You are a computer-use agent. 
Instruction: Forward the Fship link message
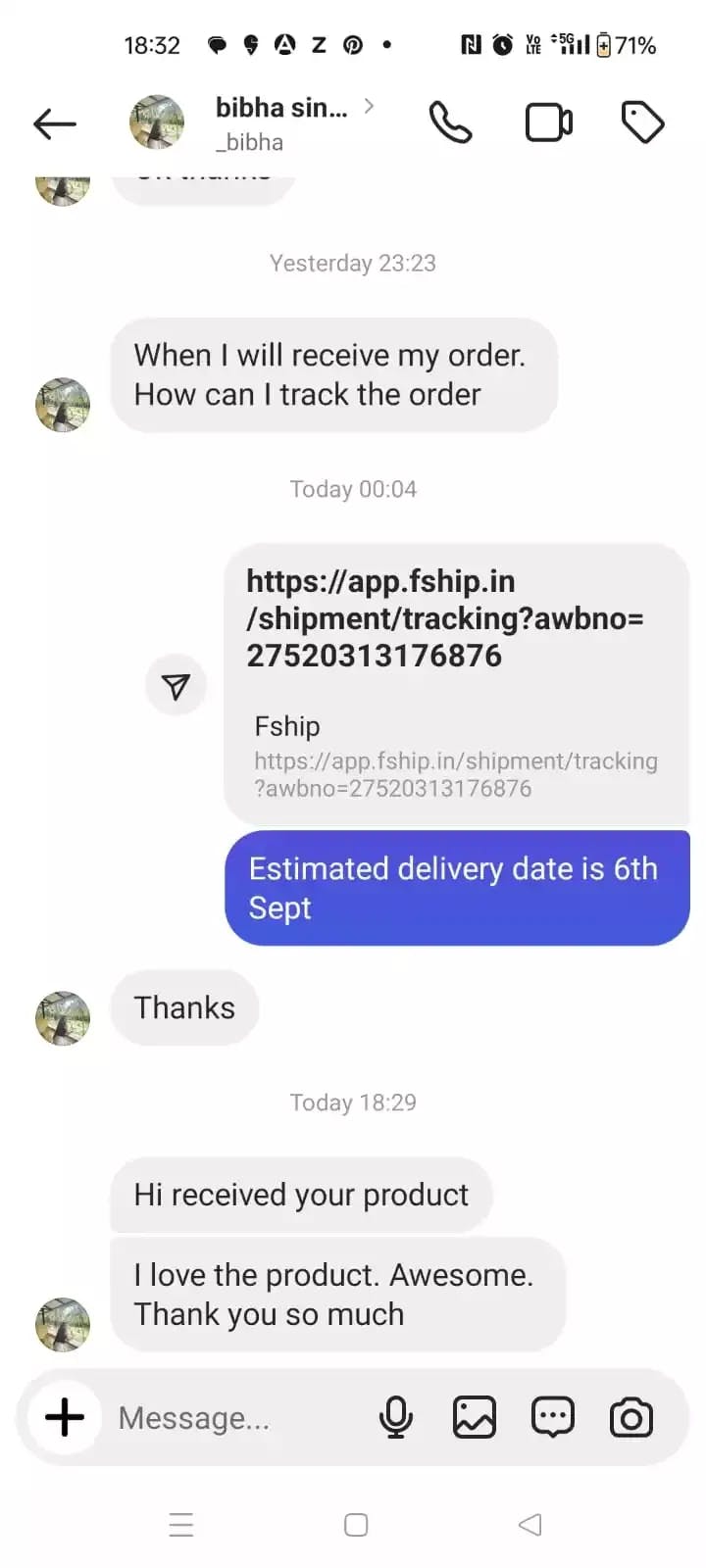click(176, 686)
